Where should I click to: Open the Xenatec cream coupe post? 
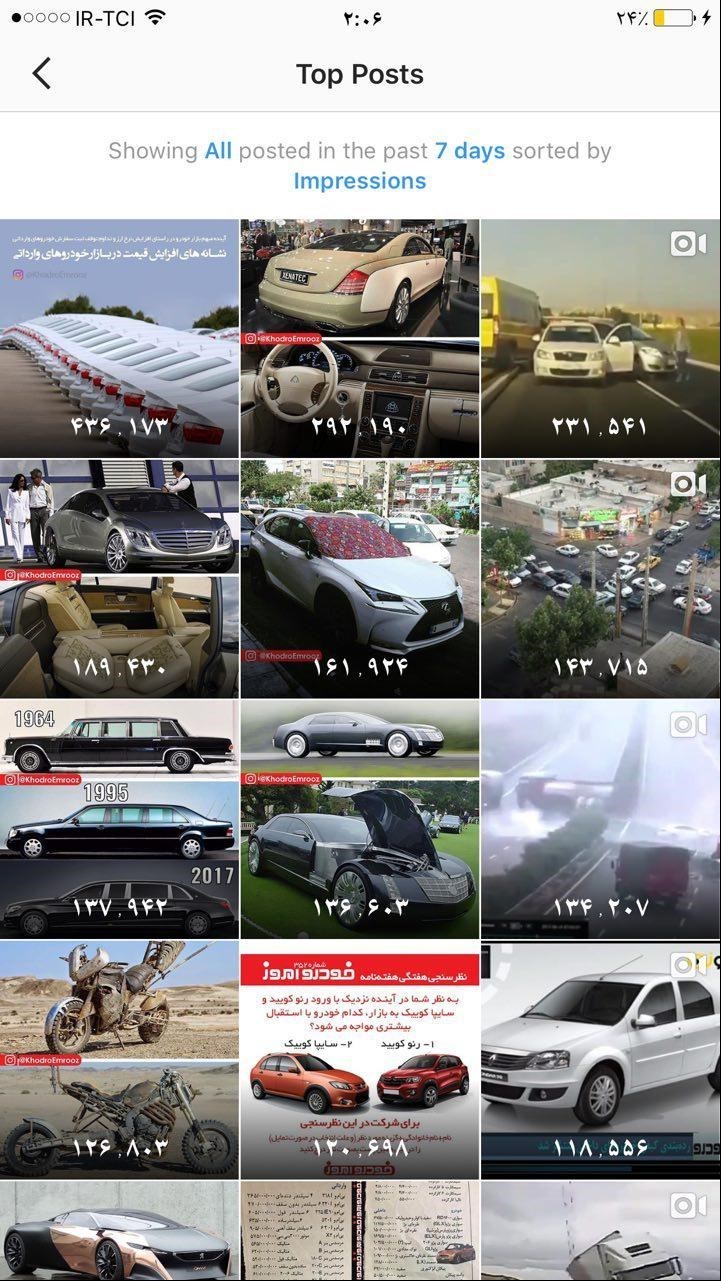[x=360, y=339]
